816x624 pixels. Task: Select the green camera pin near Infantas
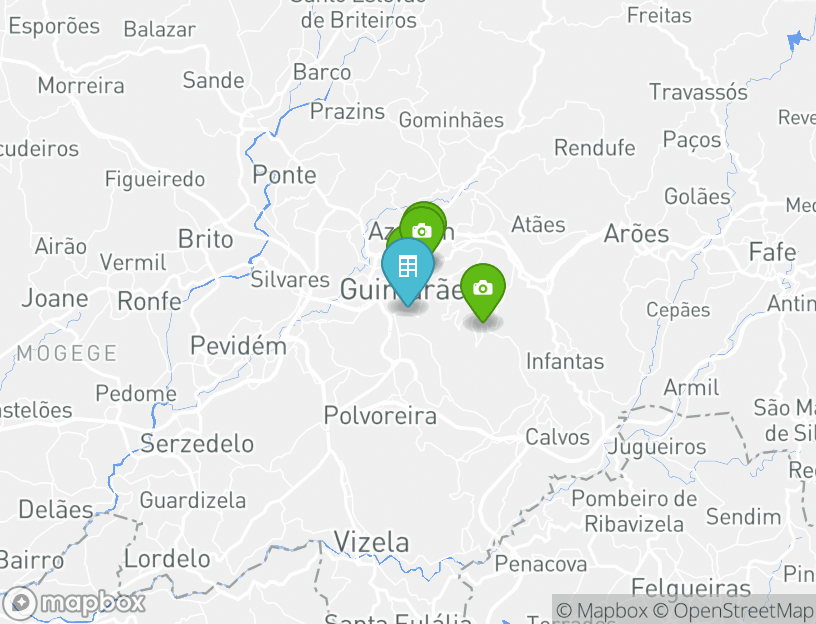pos(482,289)
